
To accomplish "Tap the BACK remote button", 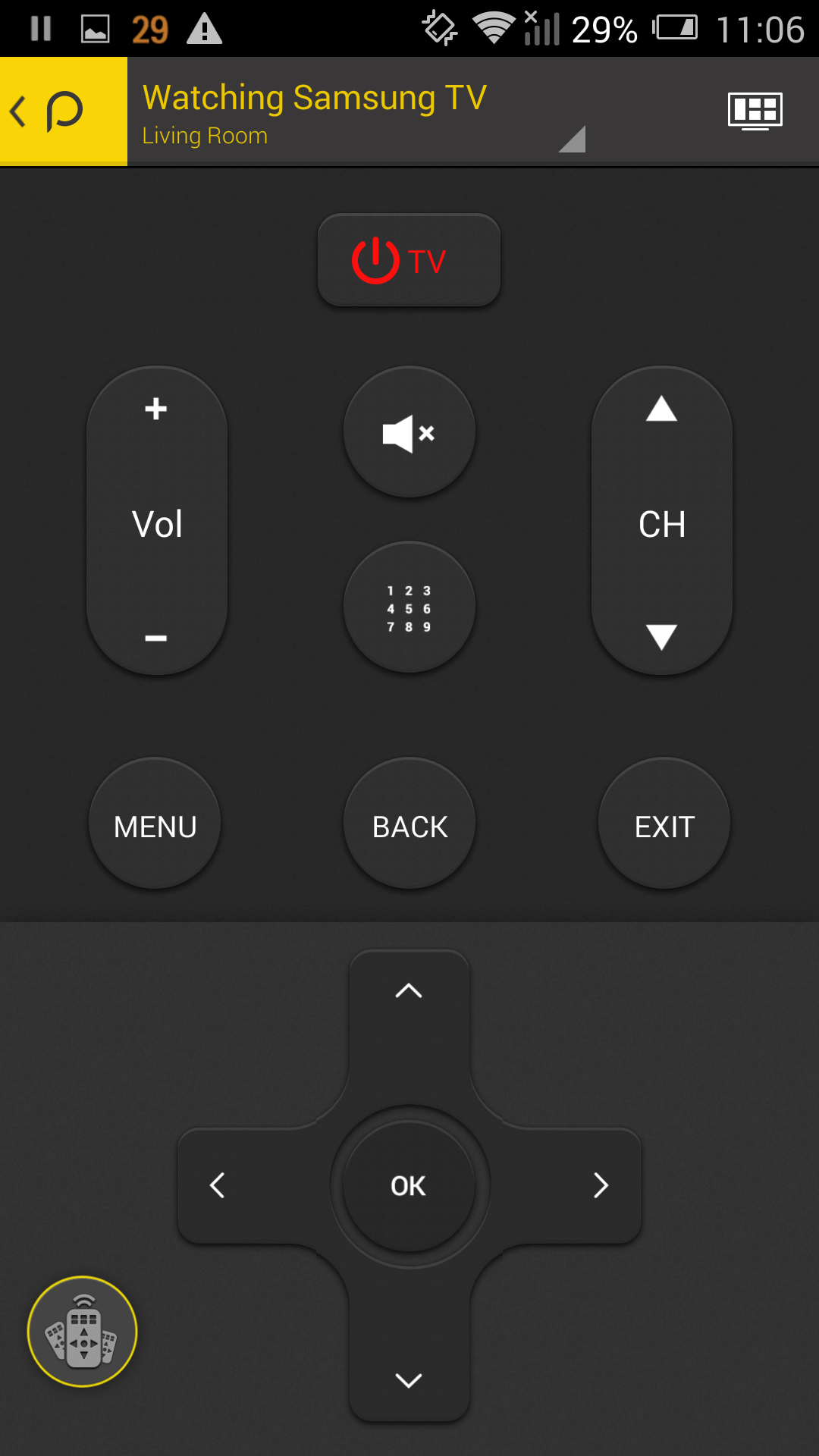I will coord(409,824).
